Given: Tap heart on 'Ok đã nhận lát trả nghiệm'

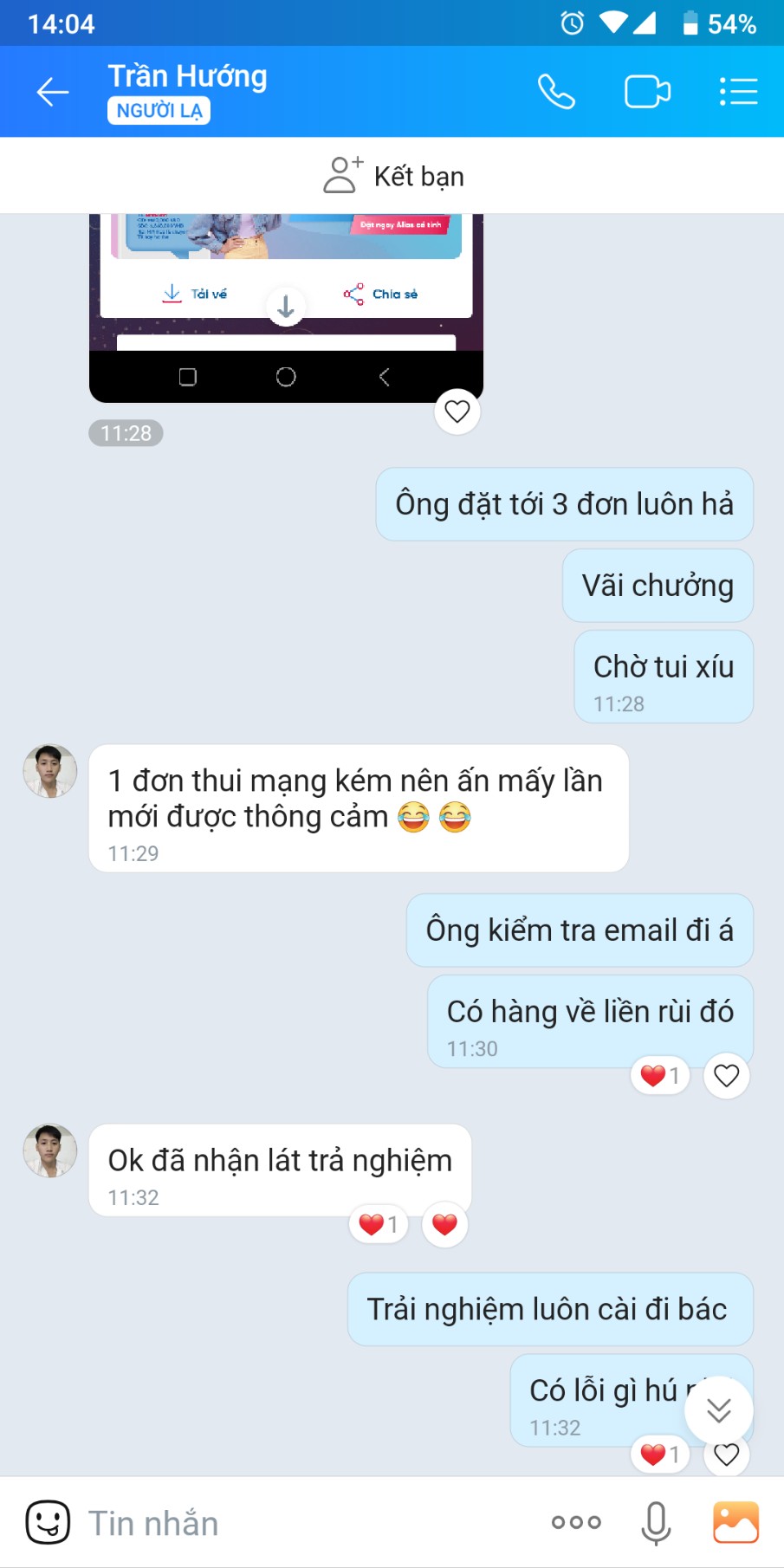Looking at the screenshot, I should (x=444, y=1225).
